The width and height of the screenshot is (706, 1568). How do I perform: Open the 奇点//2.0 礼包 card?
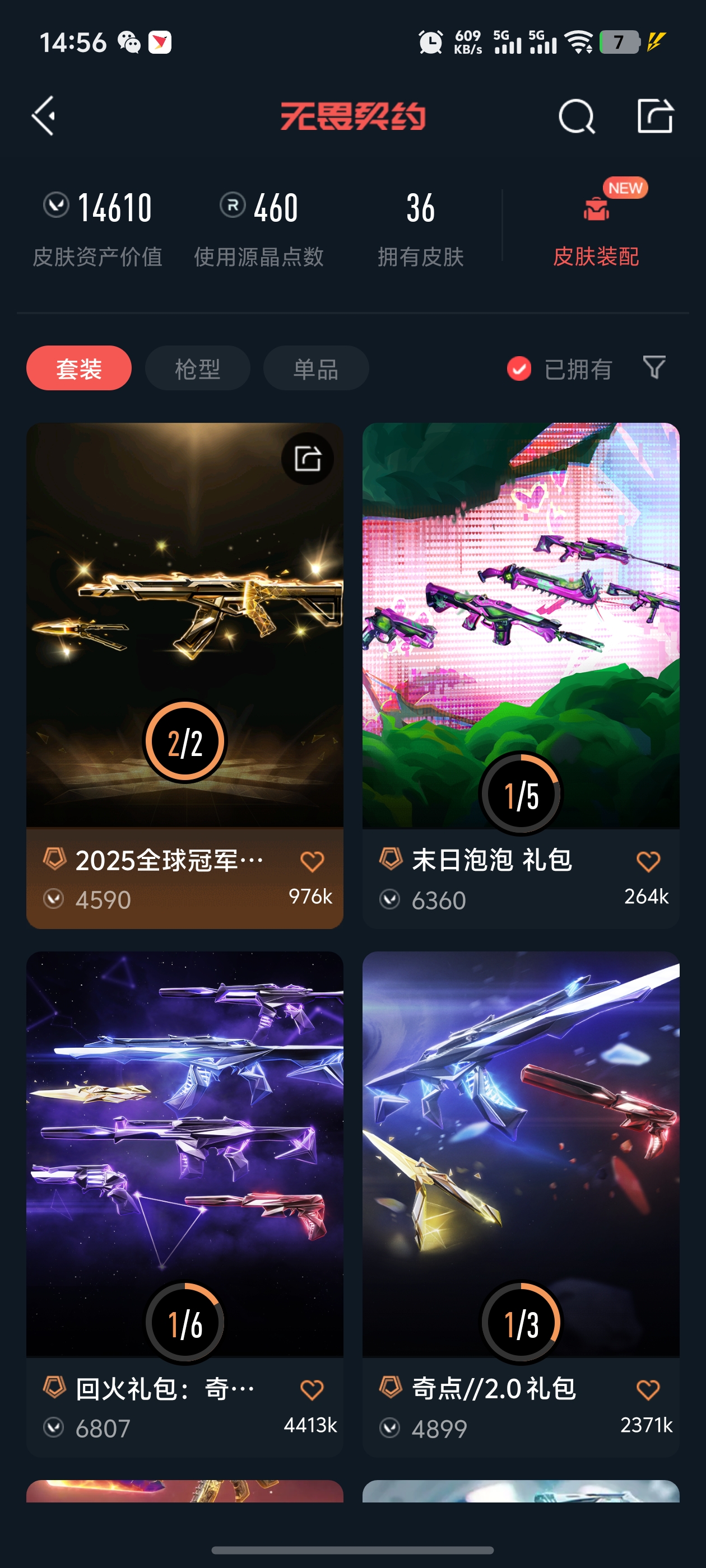(521, 1156)
